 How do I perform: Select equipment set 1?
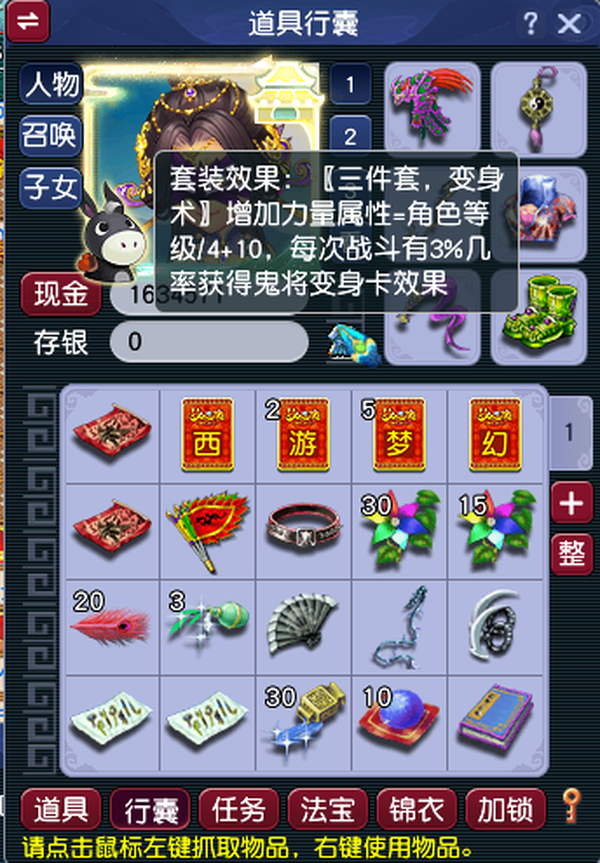point(350,85)
